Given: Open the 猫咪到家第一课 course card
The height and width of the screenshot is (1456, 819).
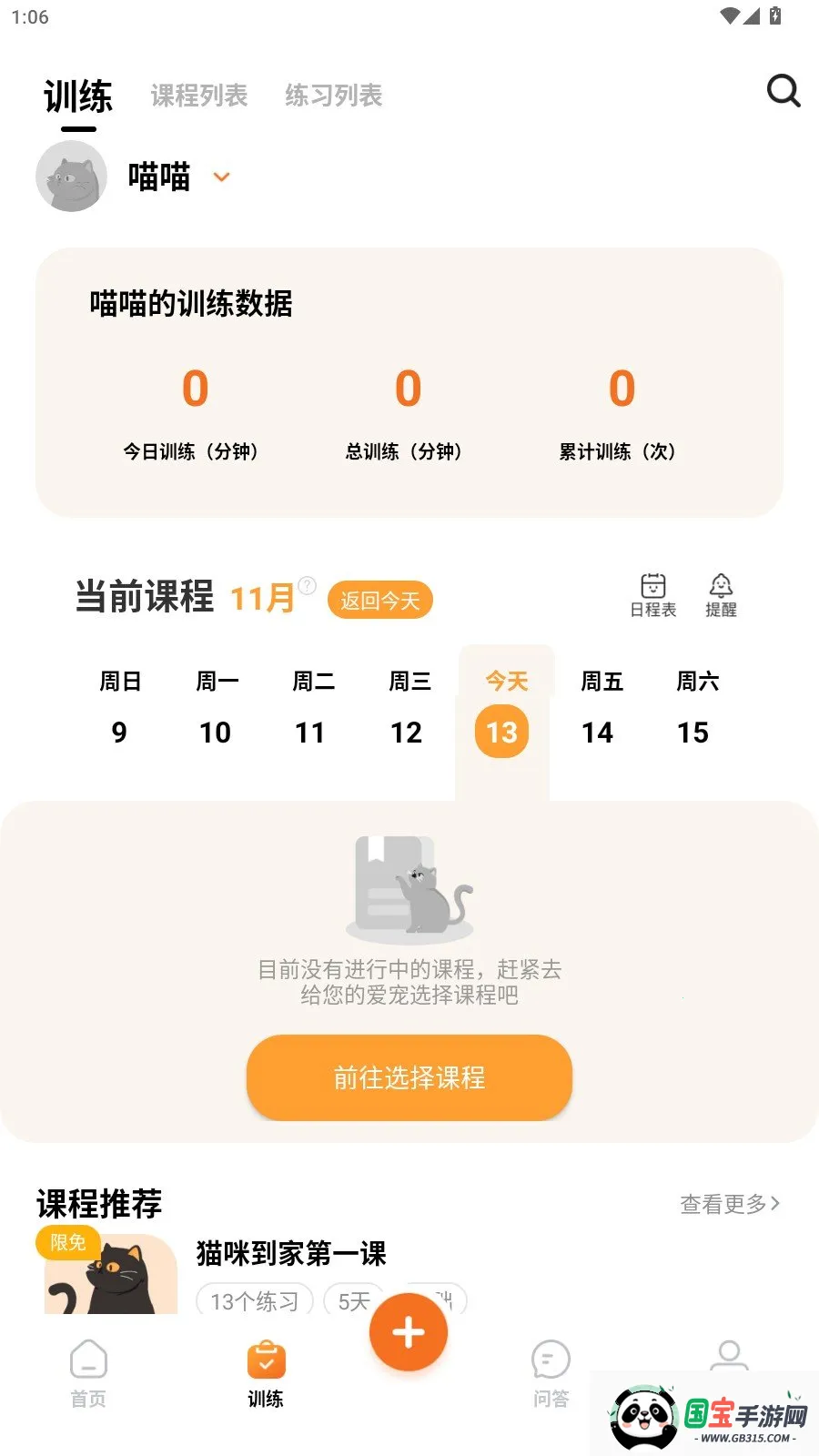Looking at the screenshot, I should coord(289,1254).
